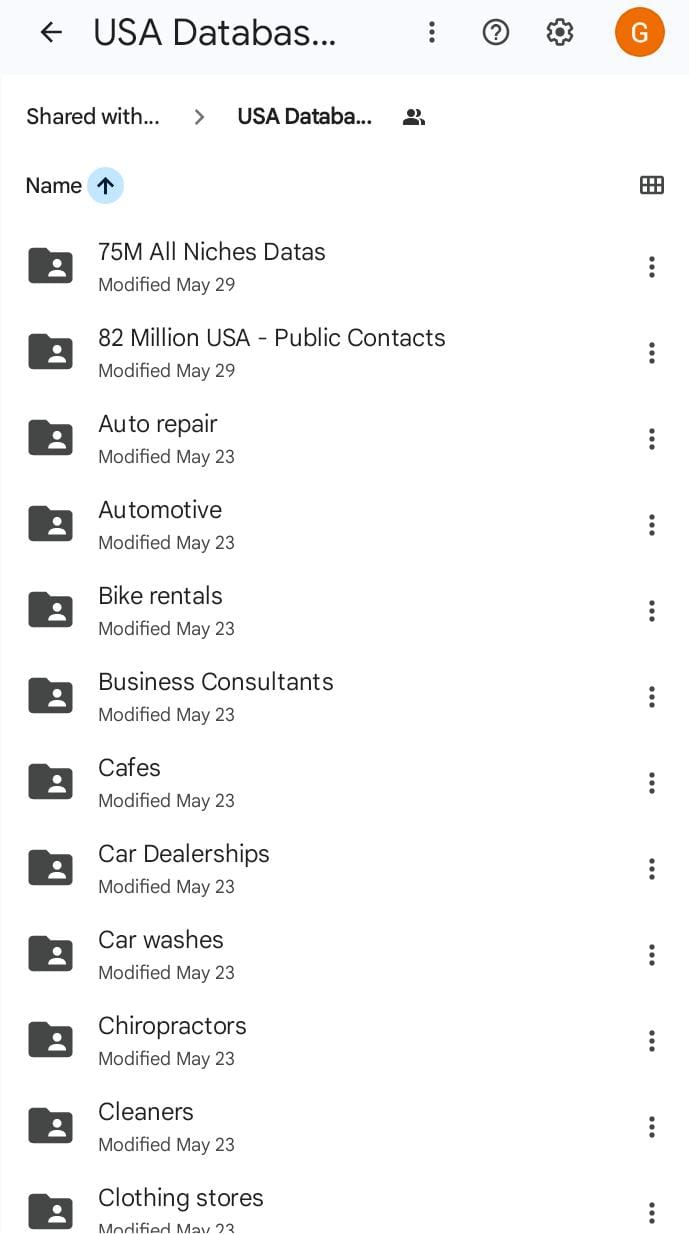
Task: Open the help icon
Action: pos(496,33)
